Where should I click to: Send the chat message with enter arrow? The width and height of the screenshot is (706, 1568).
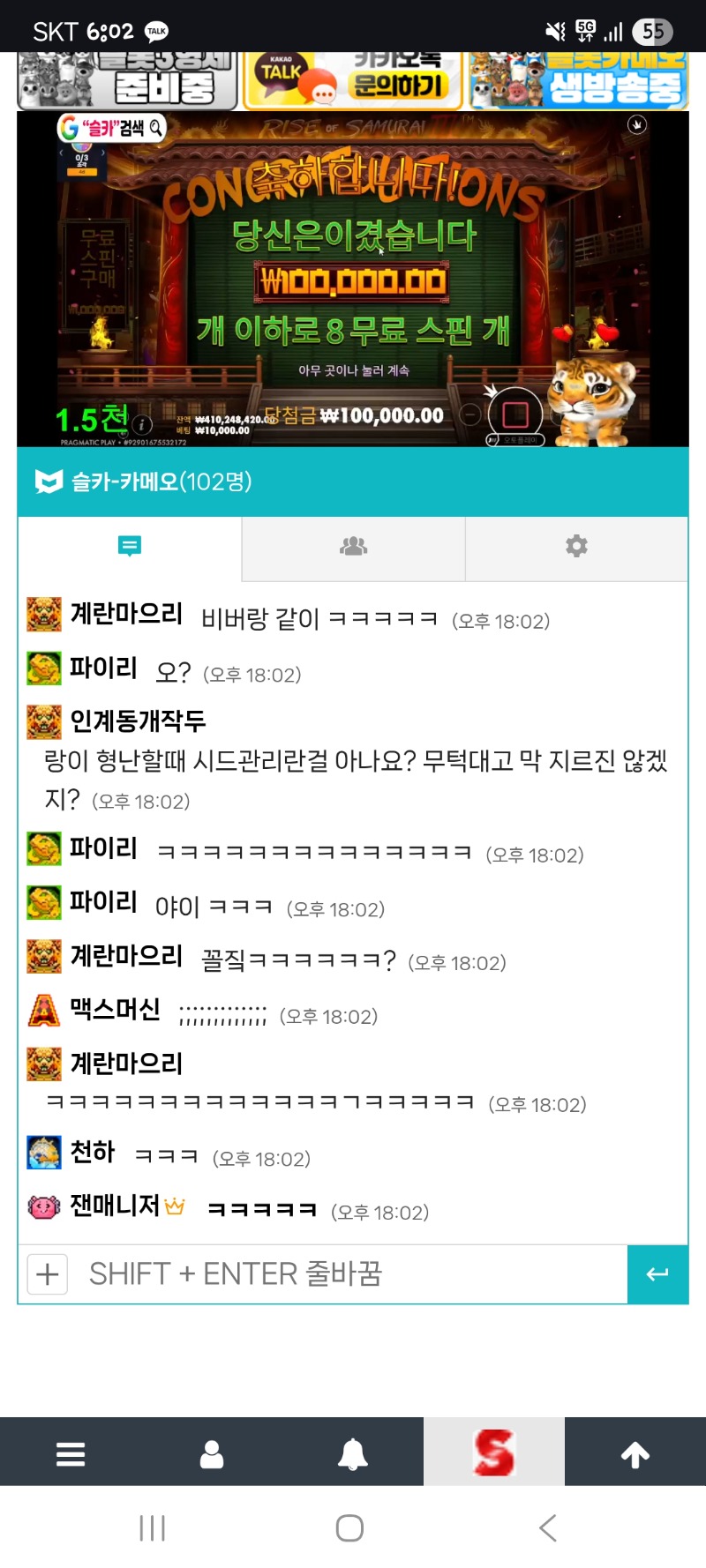click(657, 1274)
